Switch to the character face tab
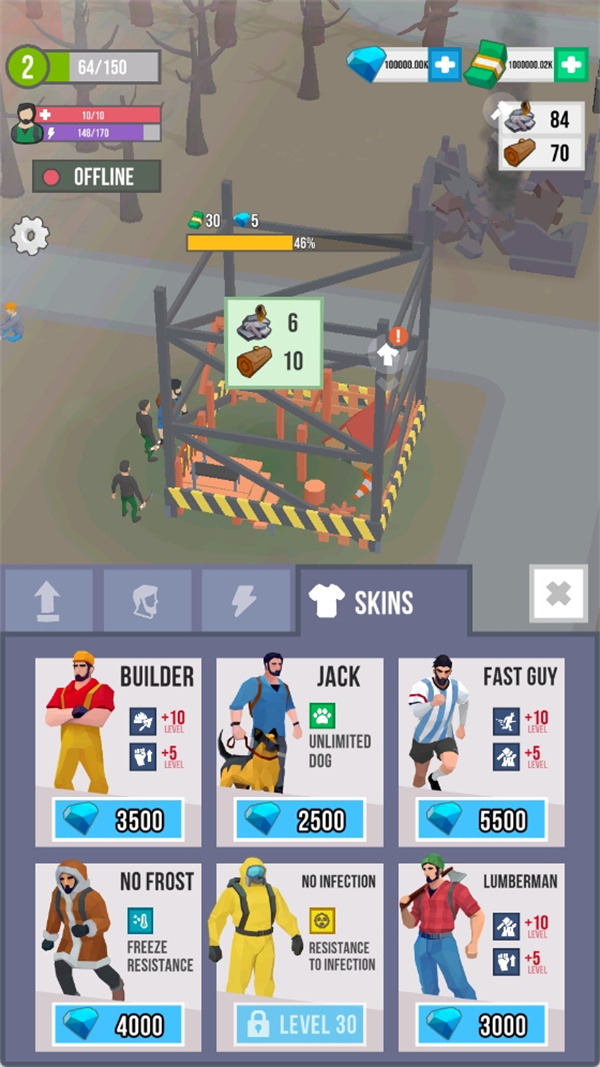 click(147, 600)
